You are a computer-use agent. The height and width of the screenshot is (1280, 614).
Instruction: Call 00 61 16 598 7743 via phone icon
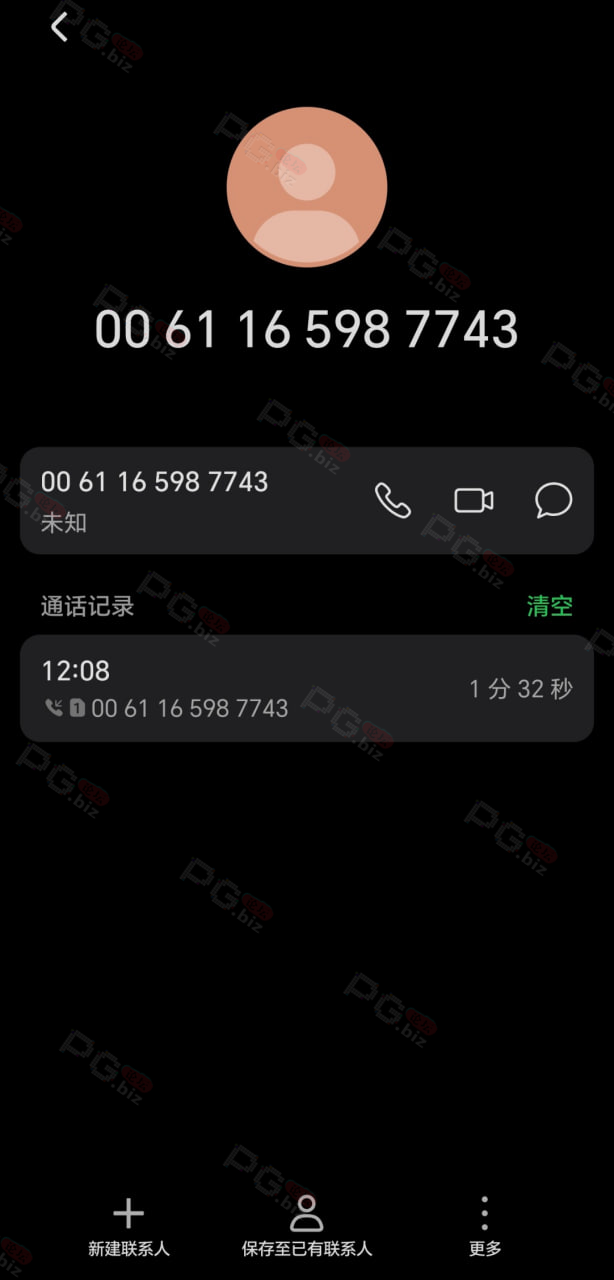point(392,500)
